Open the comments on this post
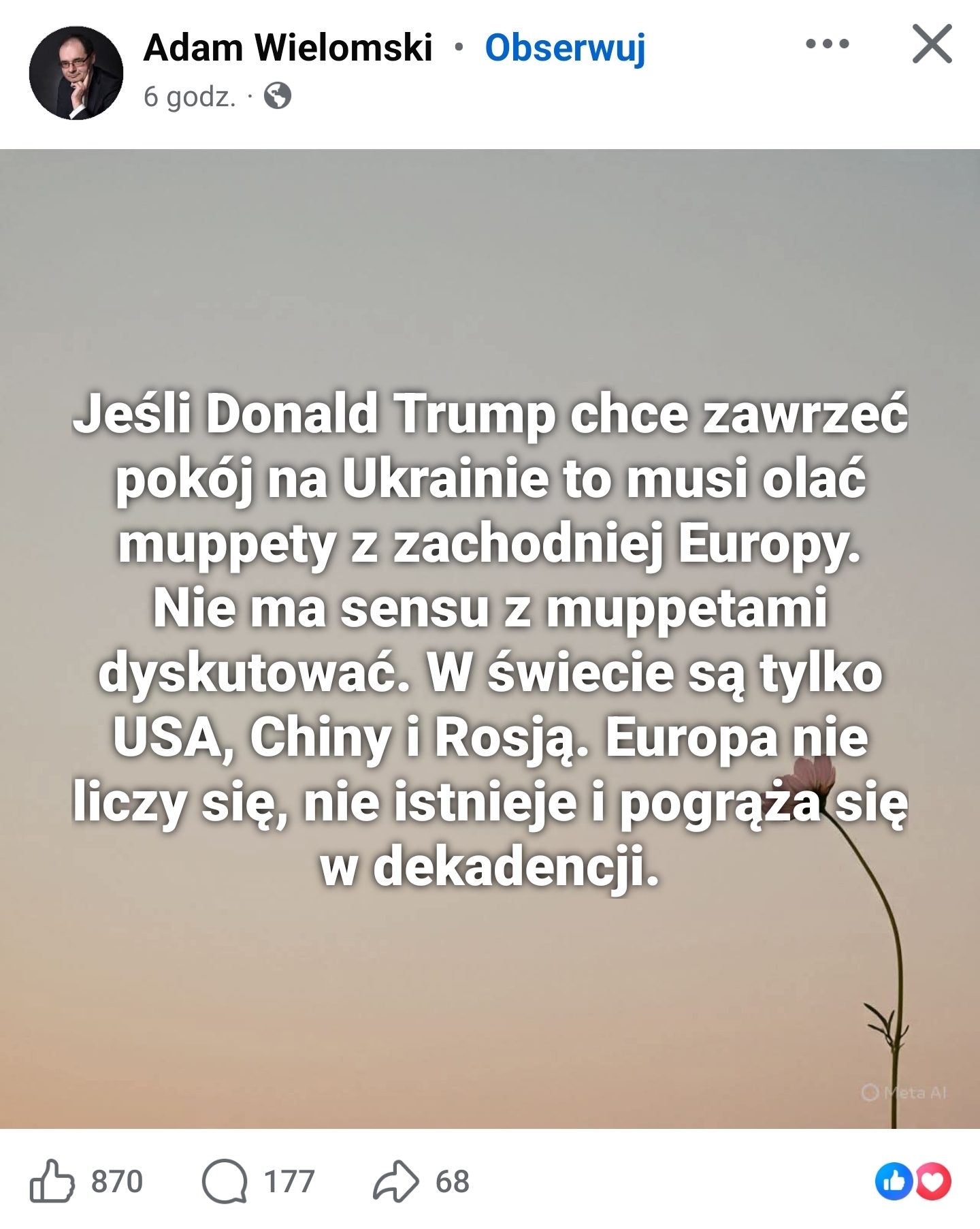Image resolution: width=980 pixels, height=1229 pixels. (225, 1181)
